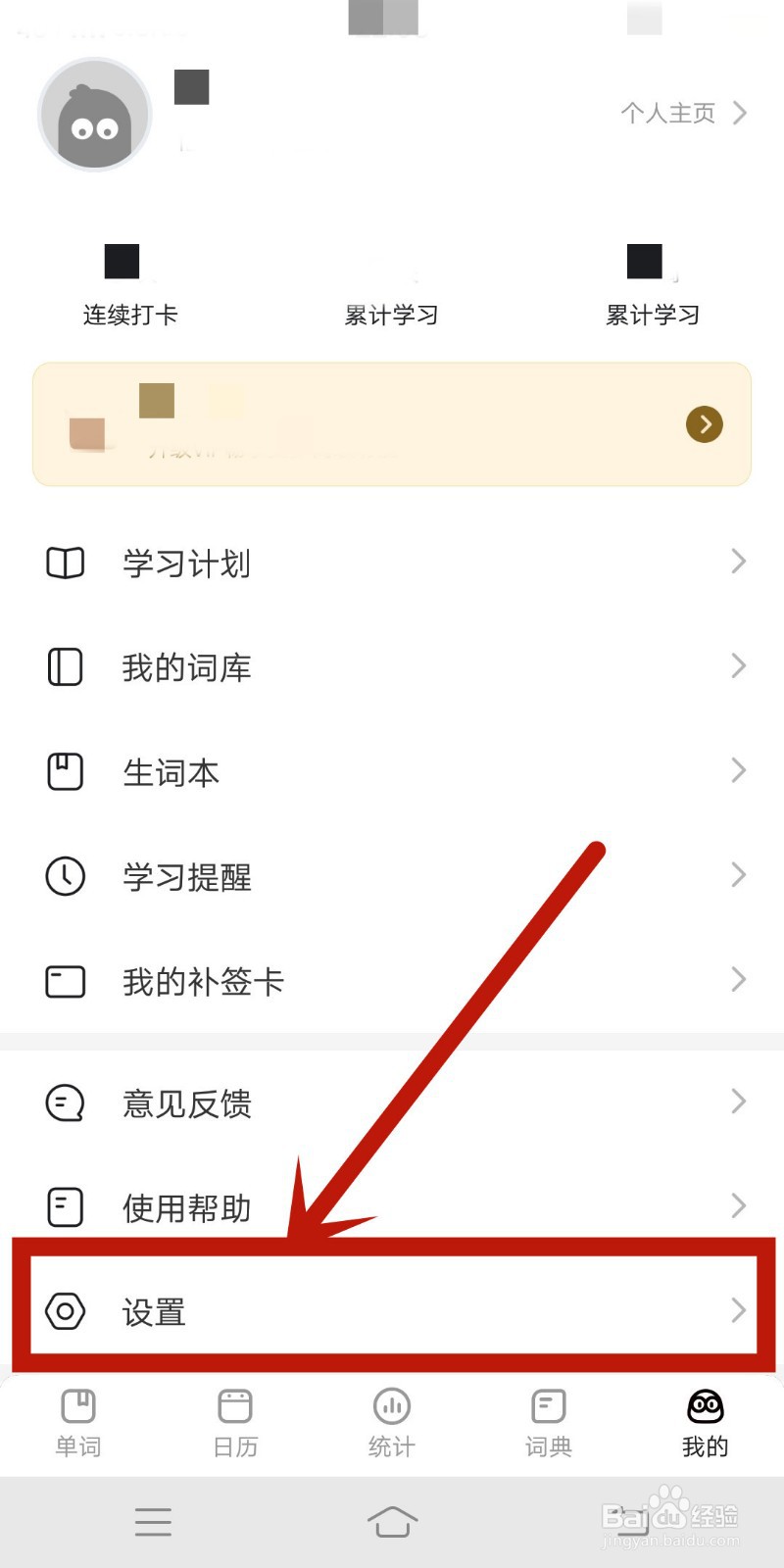Tap the 设置 gear icon
Image resolution: width=784 pixels, height=1568 pixels.
pos(64,1311)
